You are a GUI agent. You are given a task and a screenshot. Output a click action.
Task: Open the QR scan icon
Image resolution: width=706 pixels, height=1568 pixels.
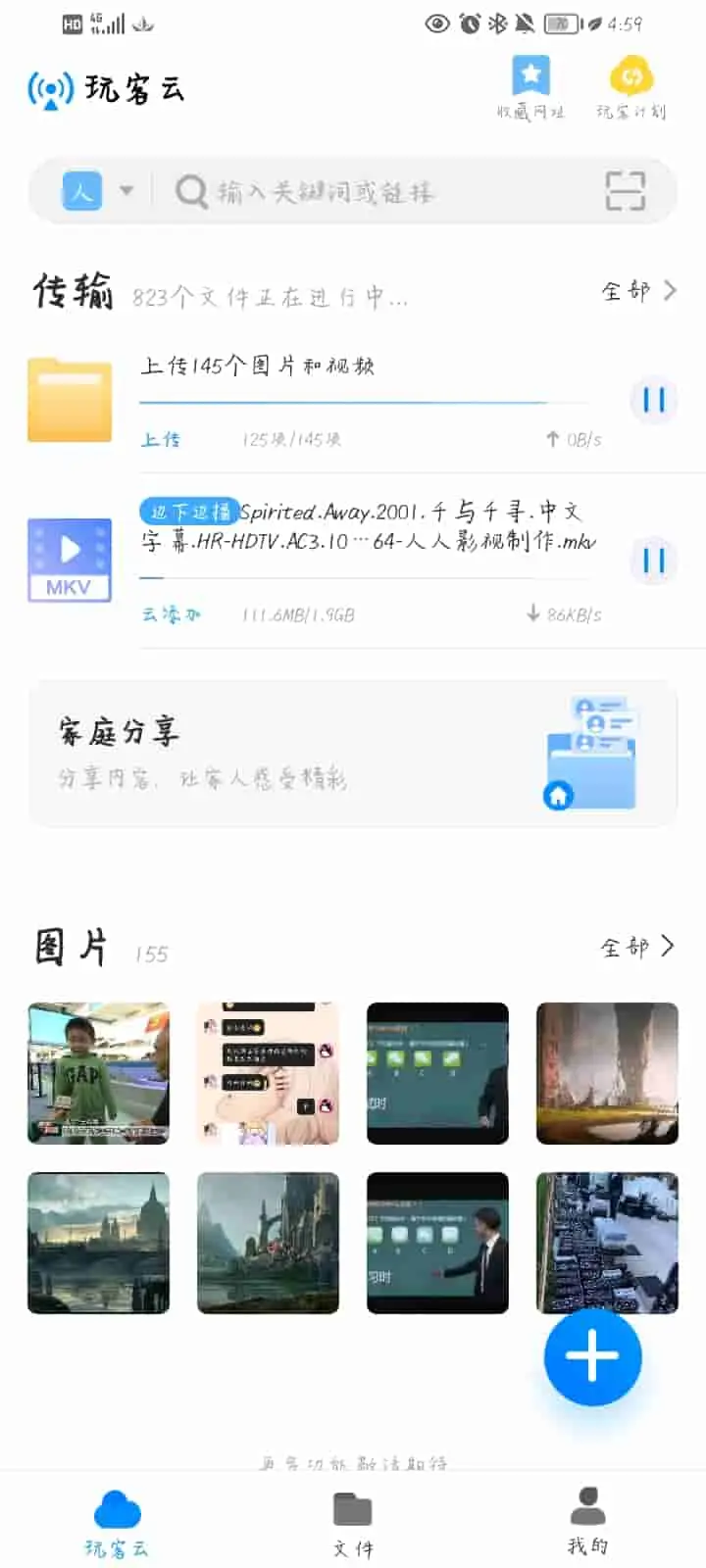[625, 191]
